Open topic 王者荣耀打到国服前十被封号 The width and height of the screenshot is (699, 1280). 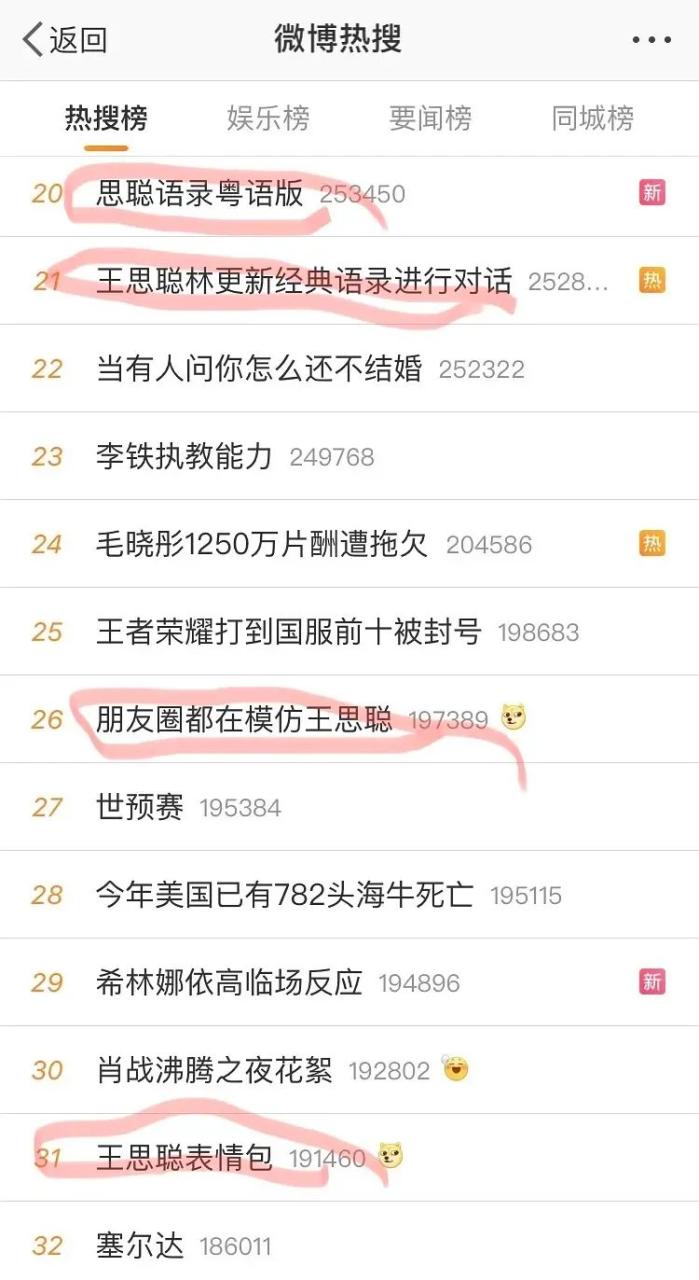click(x=288, y=632)
